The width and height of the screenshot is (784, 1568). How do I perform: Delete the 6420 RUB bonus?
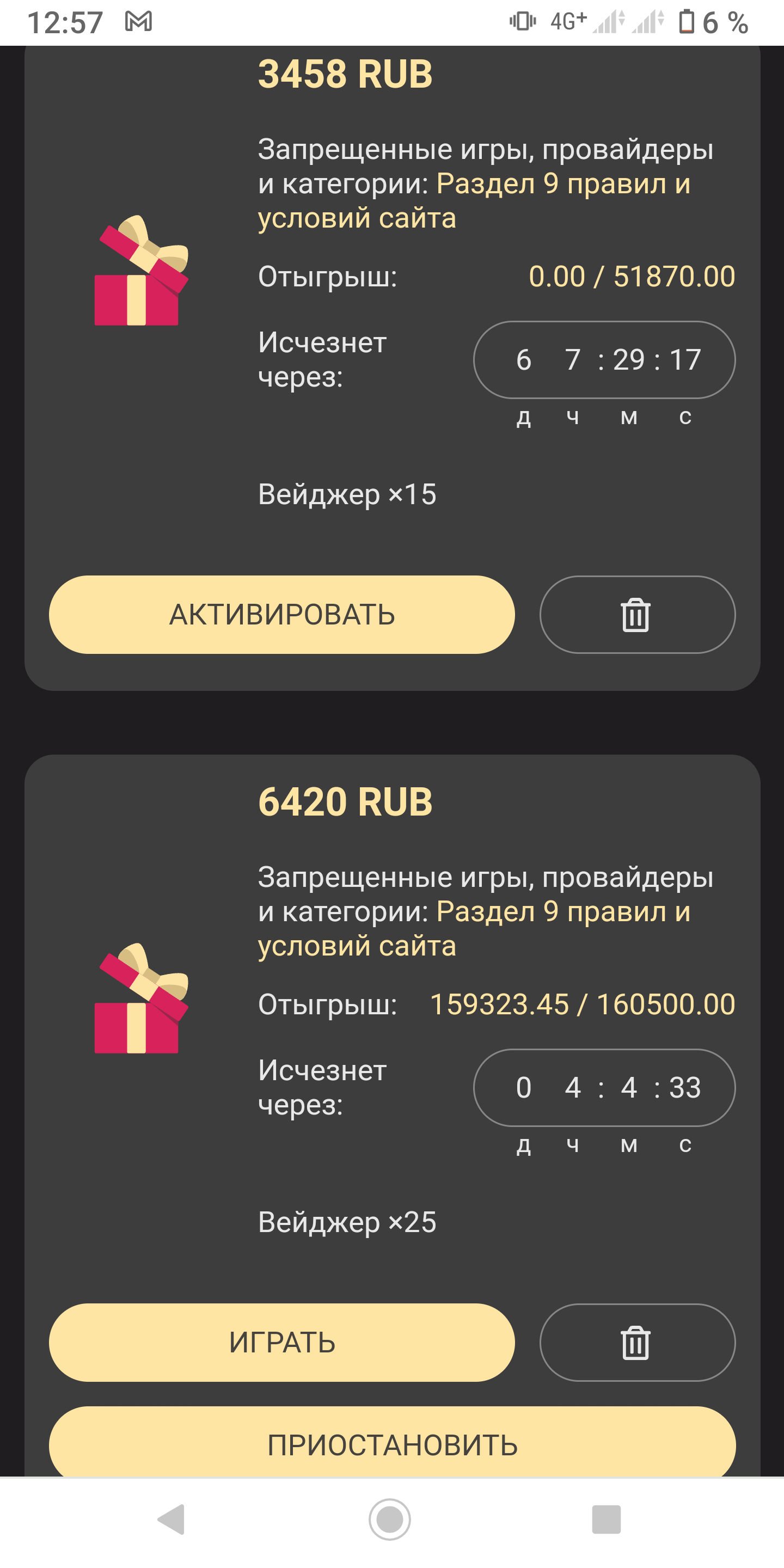[636, 1342]
